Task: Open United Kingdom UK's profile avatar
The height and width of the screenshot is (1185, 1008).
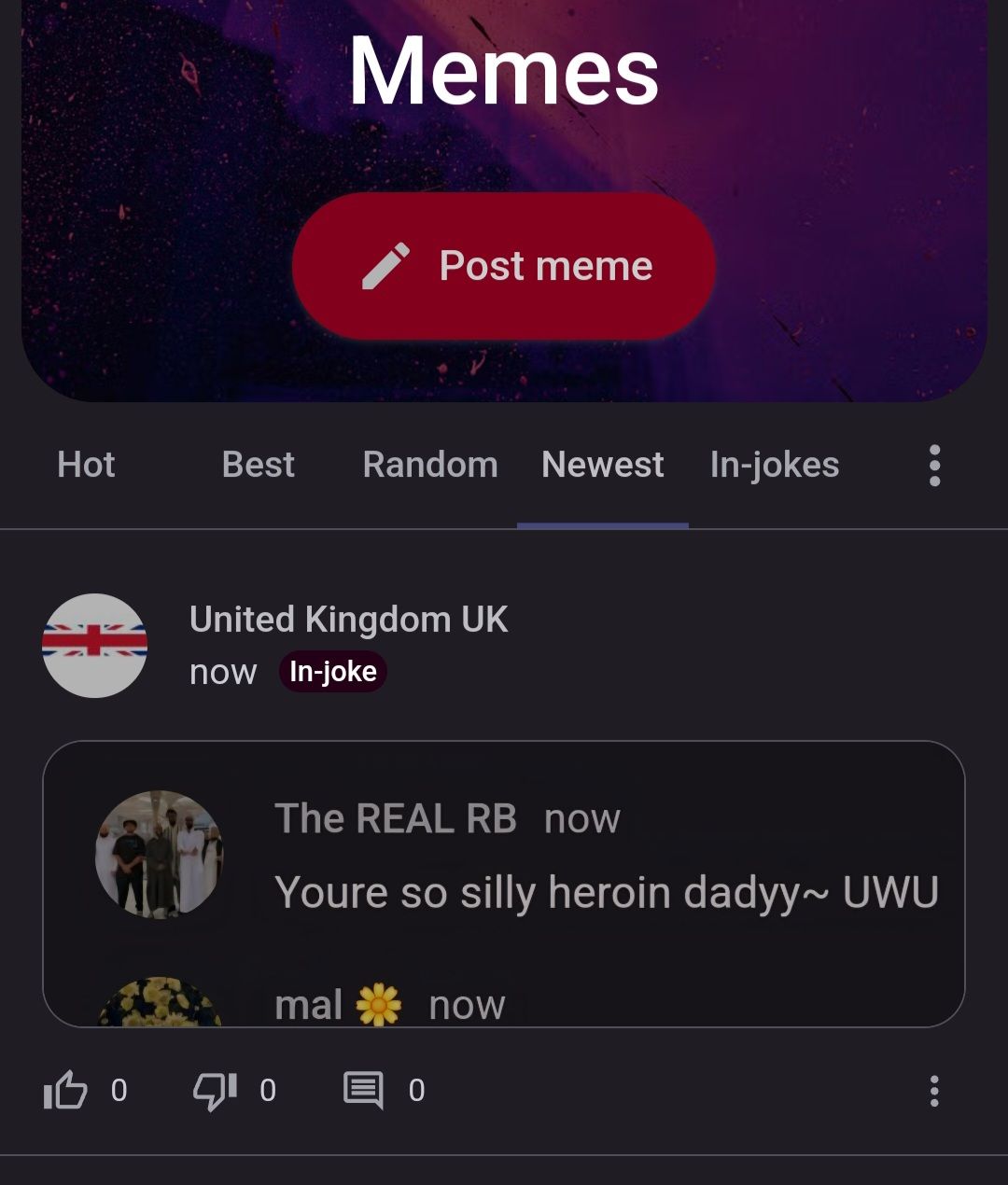Action: 94,645
